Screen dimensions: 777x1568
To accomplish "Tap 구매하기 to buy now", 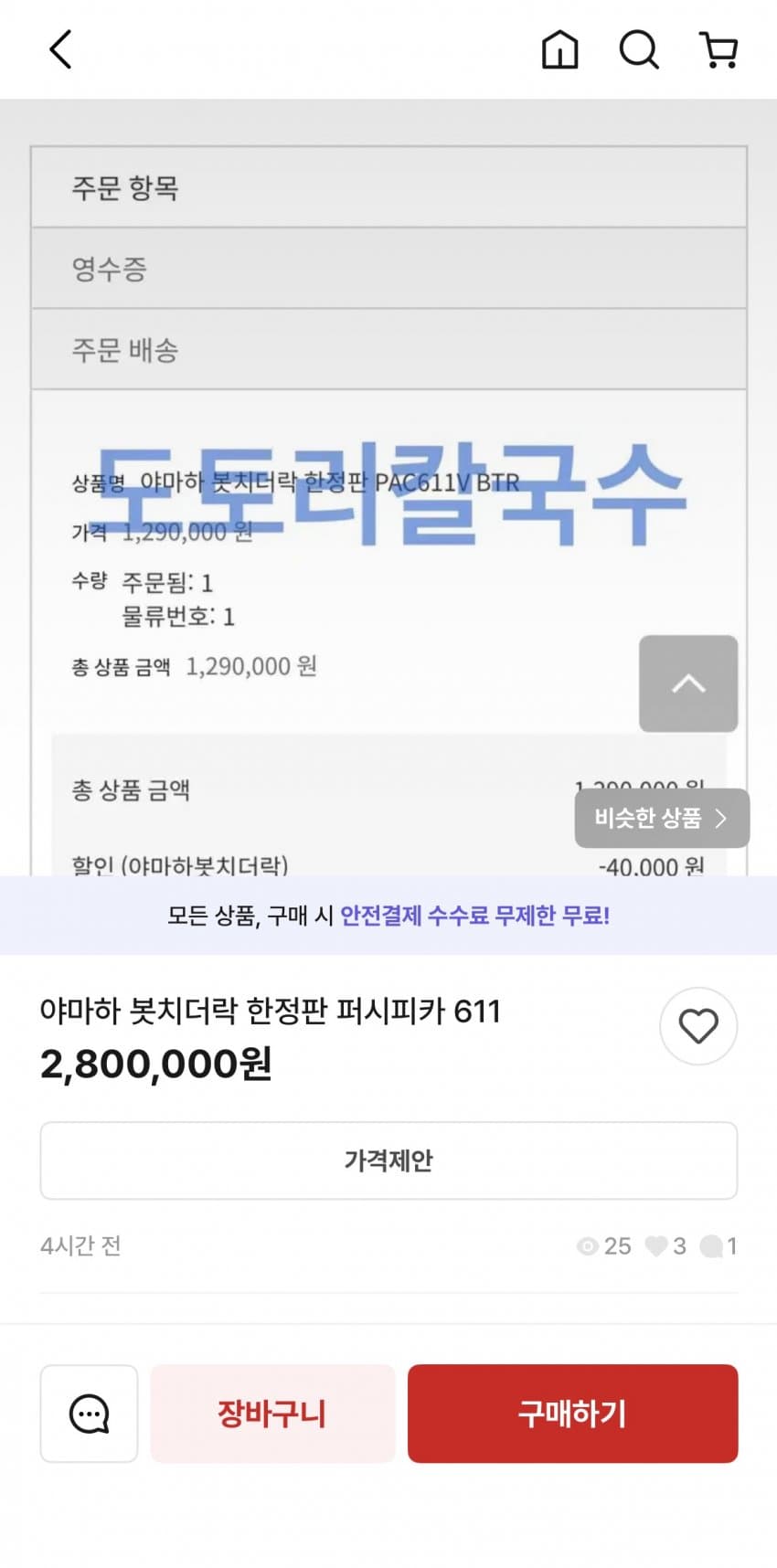I will tap(572, 1414).
